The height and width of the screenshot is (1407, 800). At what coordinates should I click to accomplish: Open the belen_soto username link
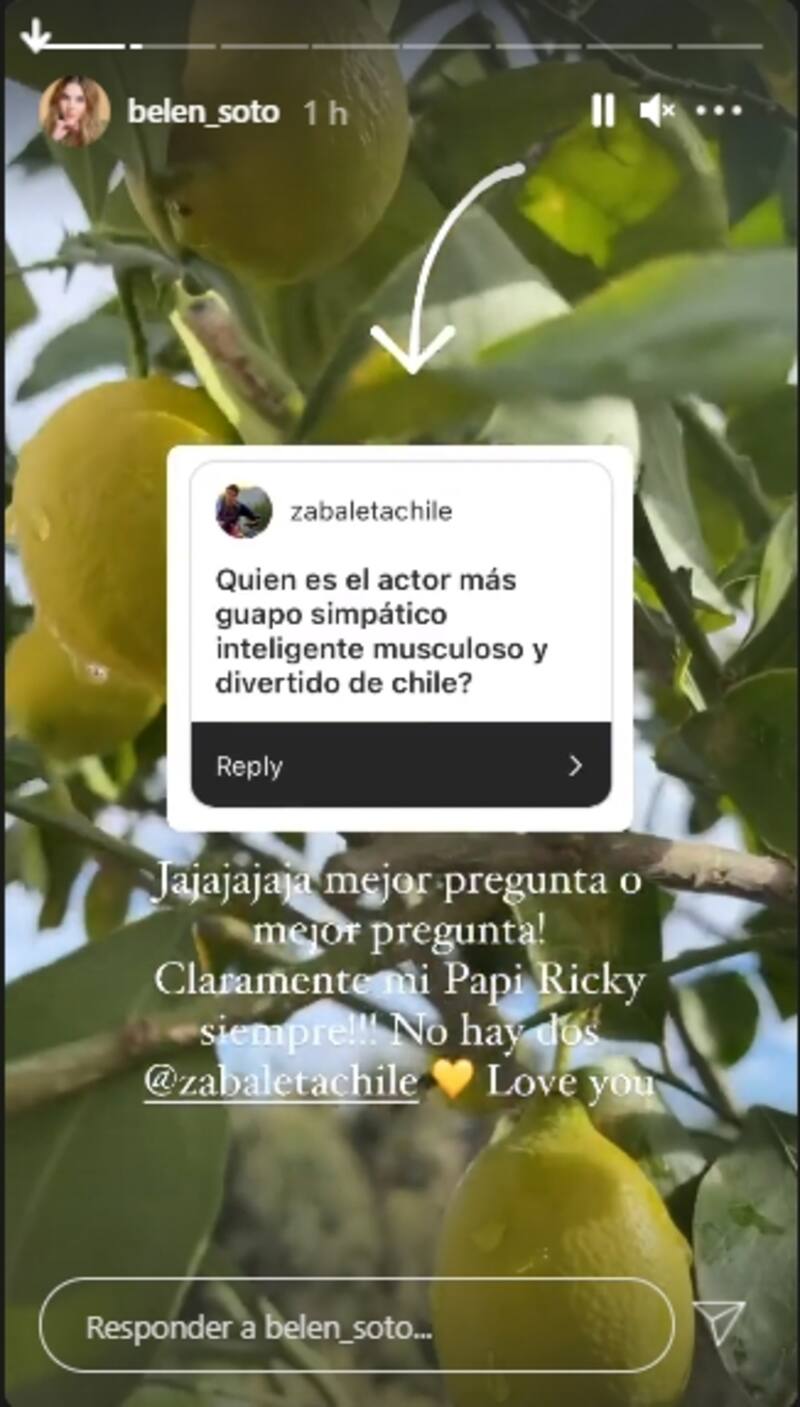(x=203, y=112)
